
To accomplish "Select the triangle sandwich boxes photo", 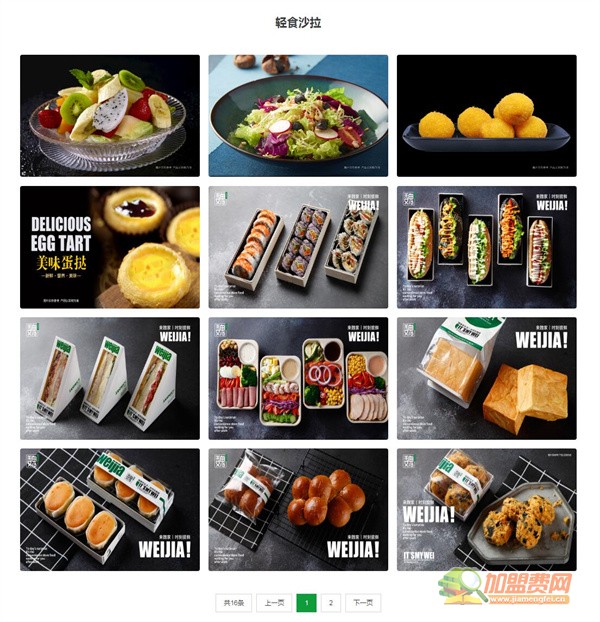I will [110, 378].
